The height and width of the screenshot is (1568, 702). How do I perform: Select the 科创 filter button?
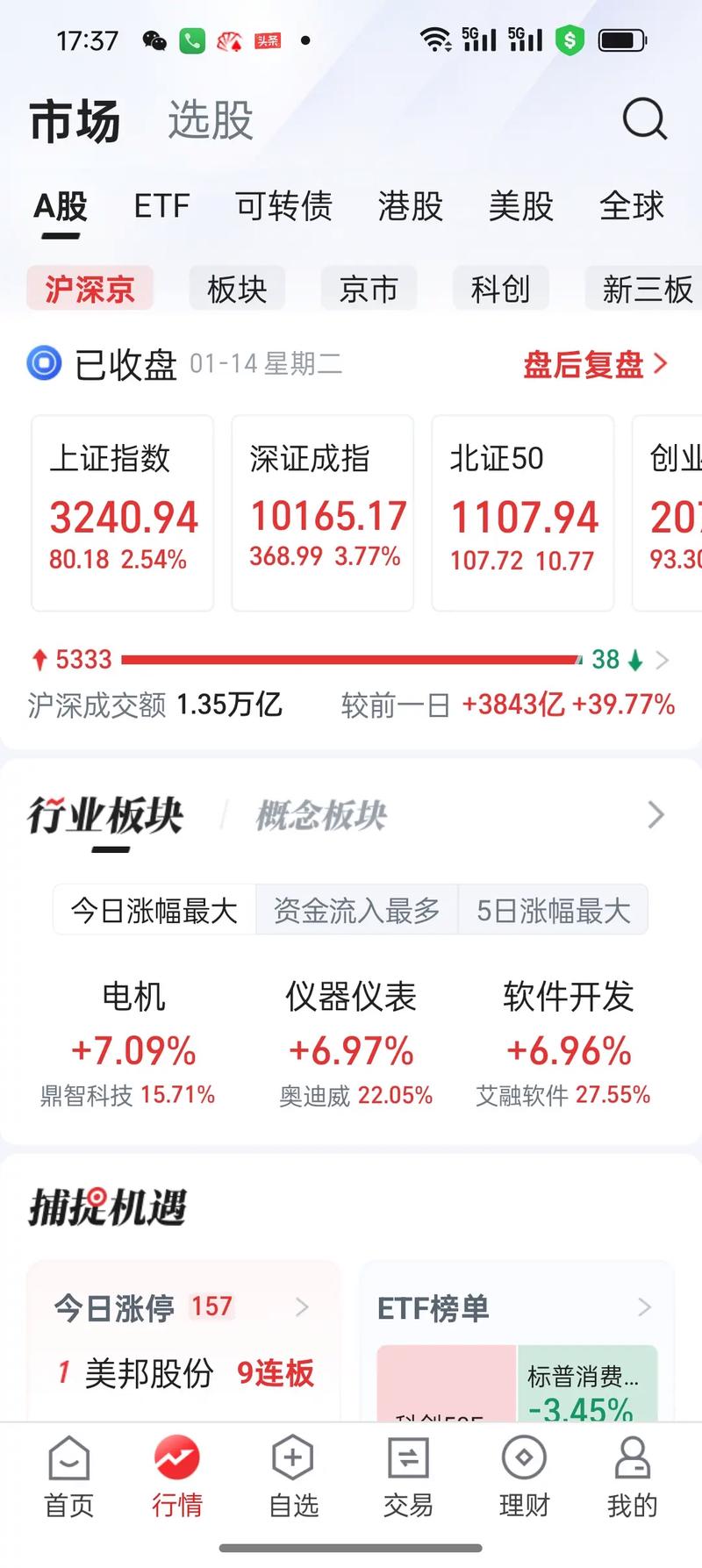point(500,288)
